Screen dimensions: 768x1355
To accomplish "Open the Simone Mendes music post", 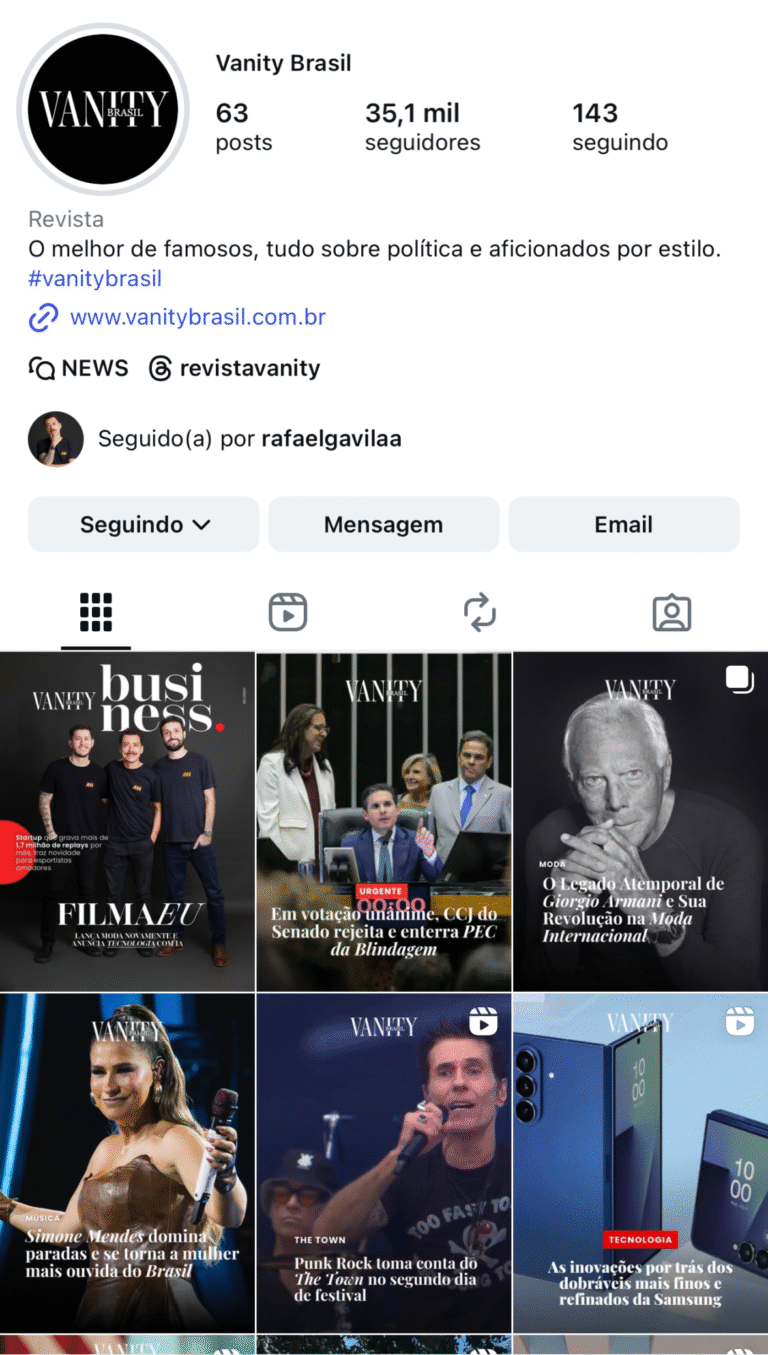I will coord(127,1163).
